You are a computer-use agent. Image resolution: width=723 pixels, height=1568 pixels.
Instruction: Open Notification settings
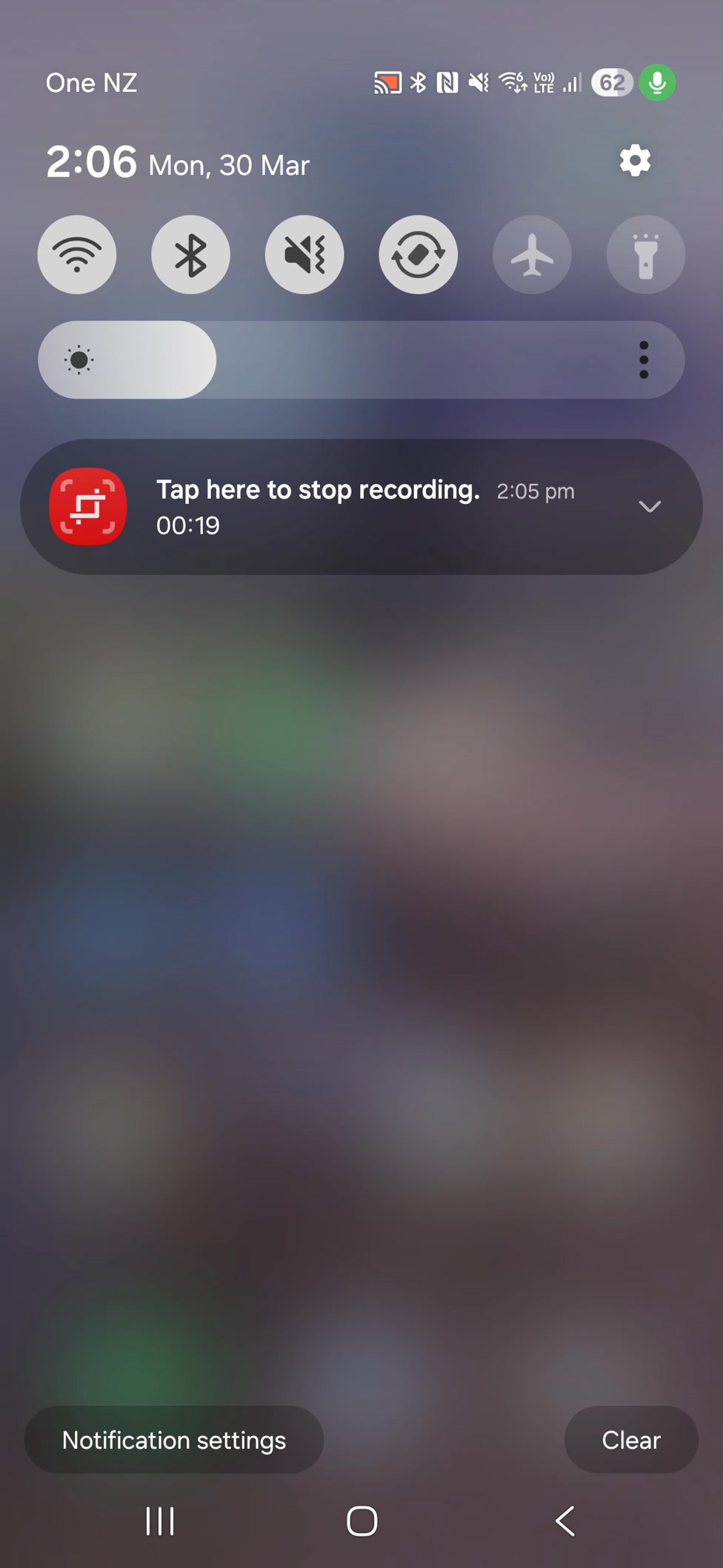[174, 1440]
